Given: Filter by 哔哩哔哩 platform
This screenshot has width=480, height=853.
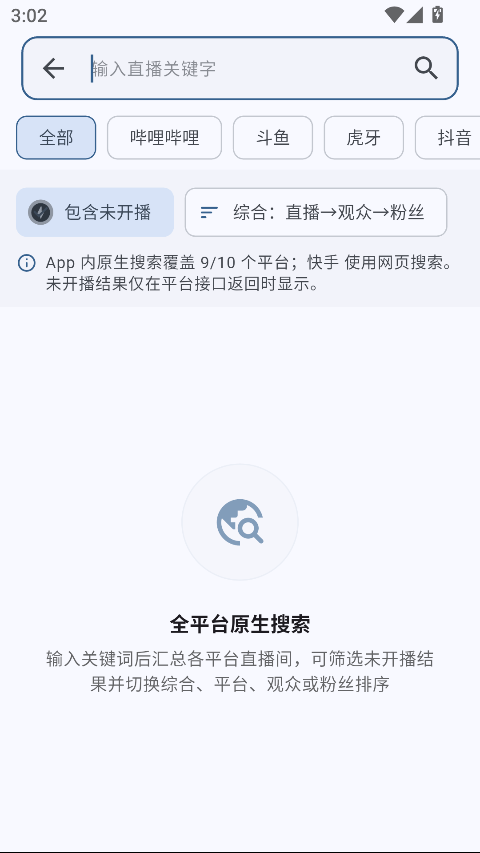Looking at the screenshot, I should tap(164, 138).
